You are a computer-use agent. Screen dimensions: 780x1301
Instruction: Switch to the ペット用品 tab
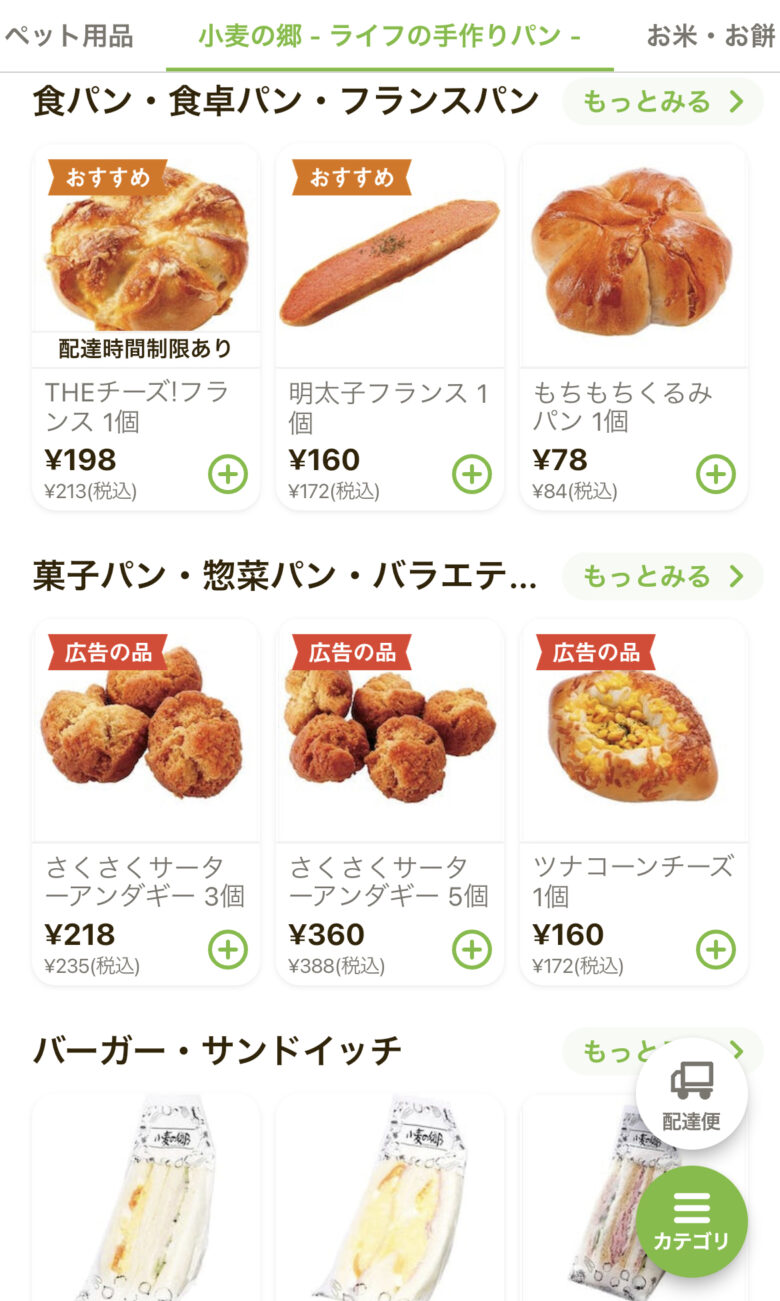68,37
